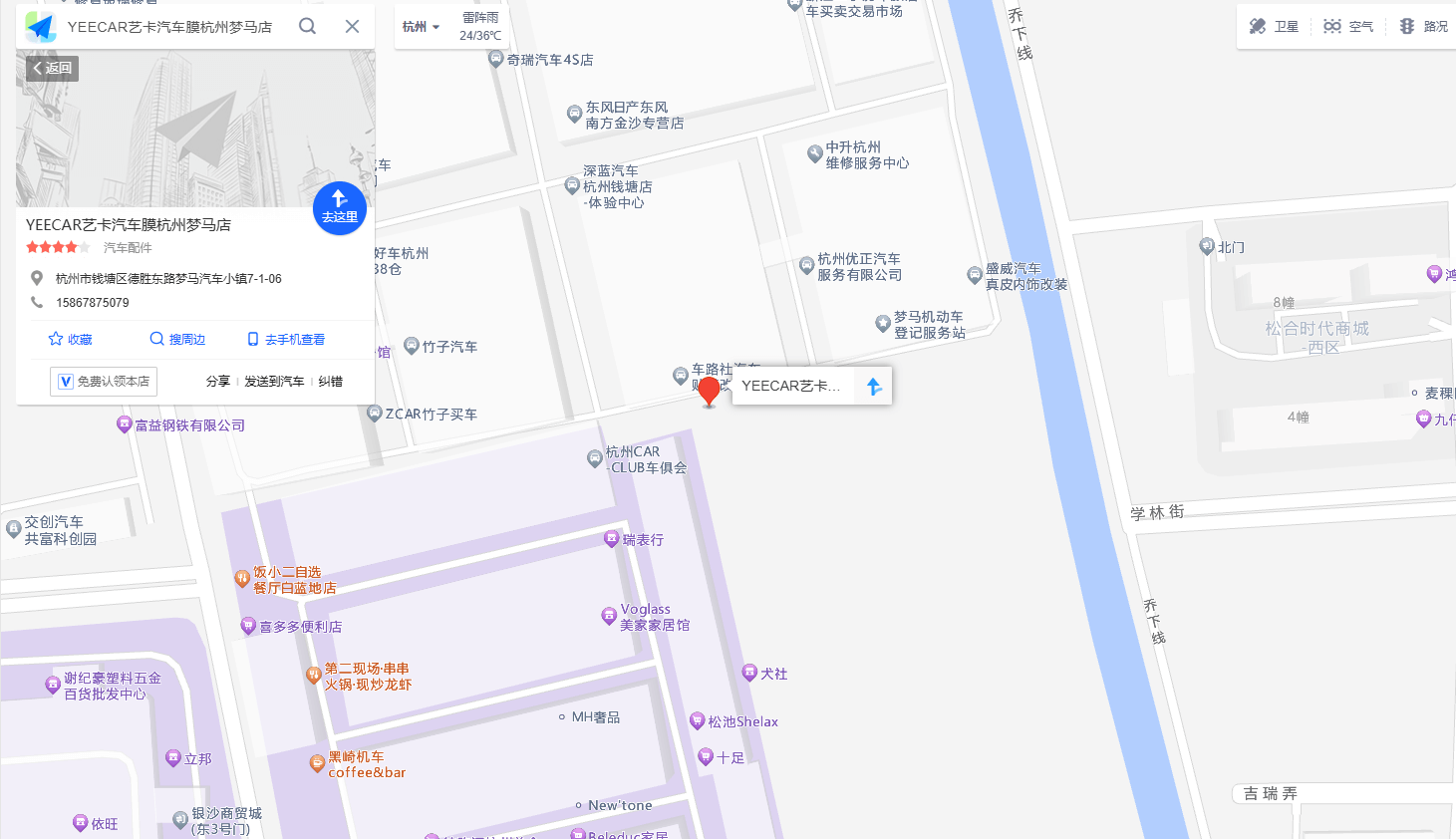This screenshot has width=1456, height=839.
Task: Open the 杭州 city dropdown
Action: (x=421, y=27)
